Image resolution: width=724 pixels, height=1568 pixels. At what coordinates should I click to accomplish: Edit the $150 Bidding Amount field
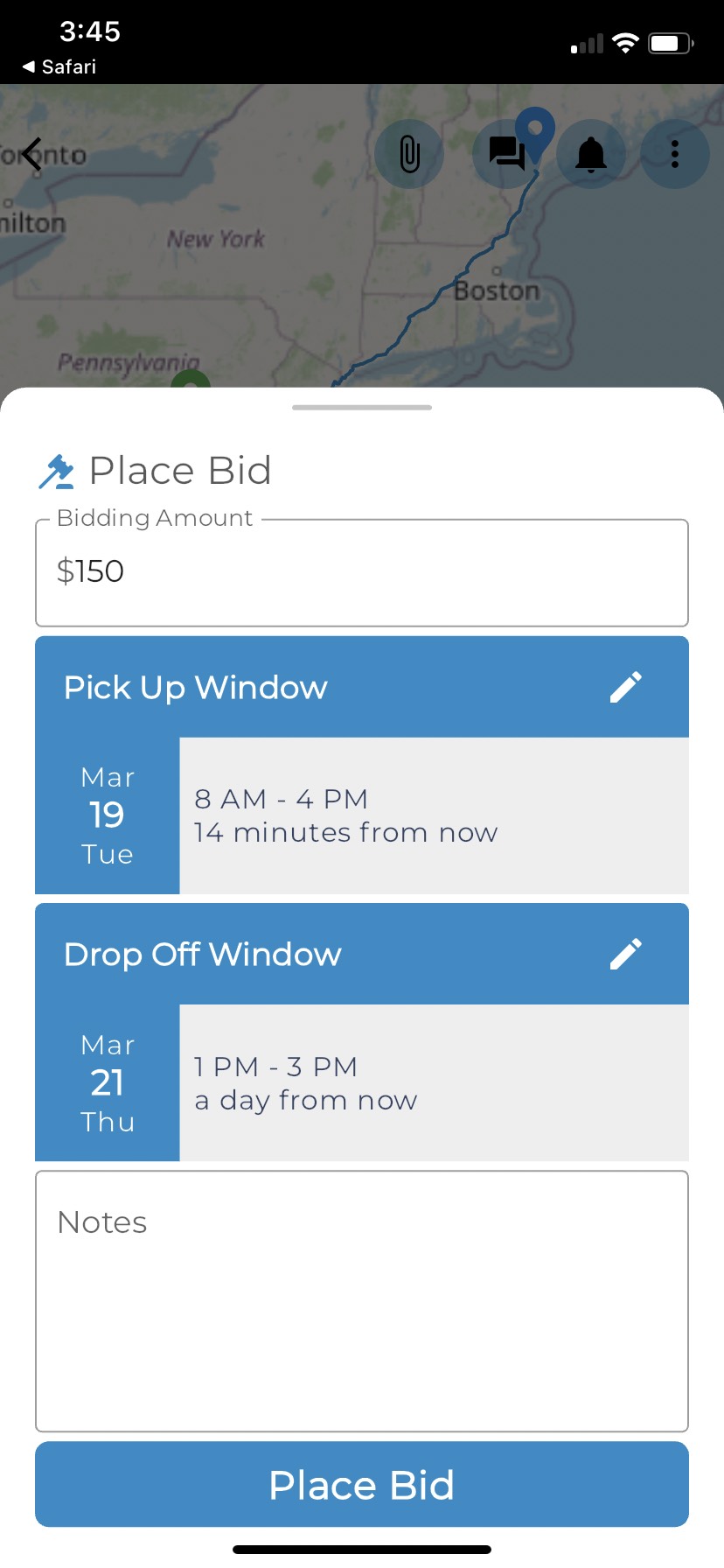(x=361, y=571)
